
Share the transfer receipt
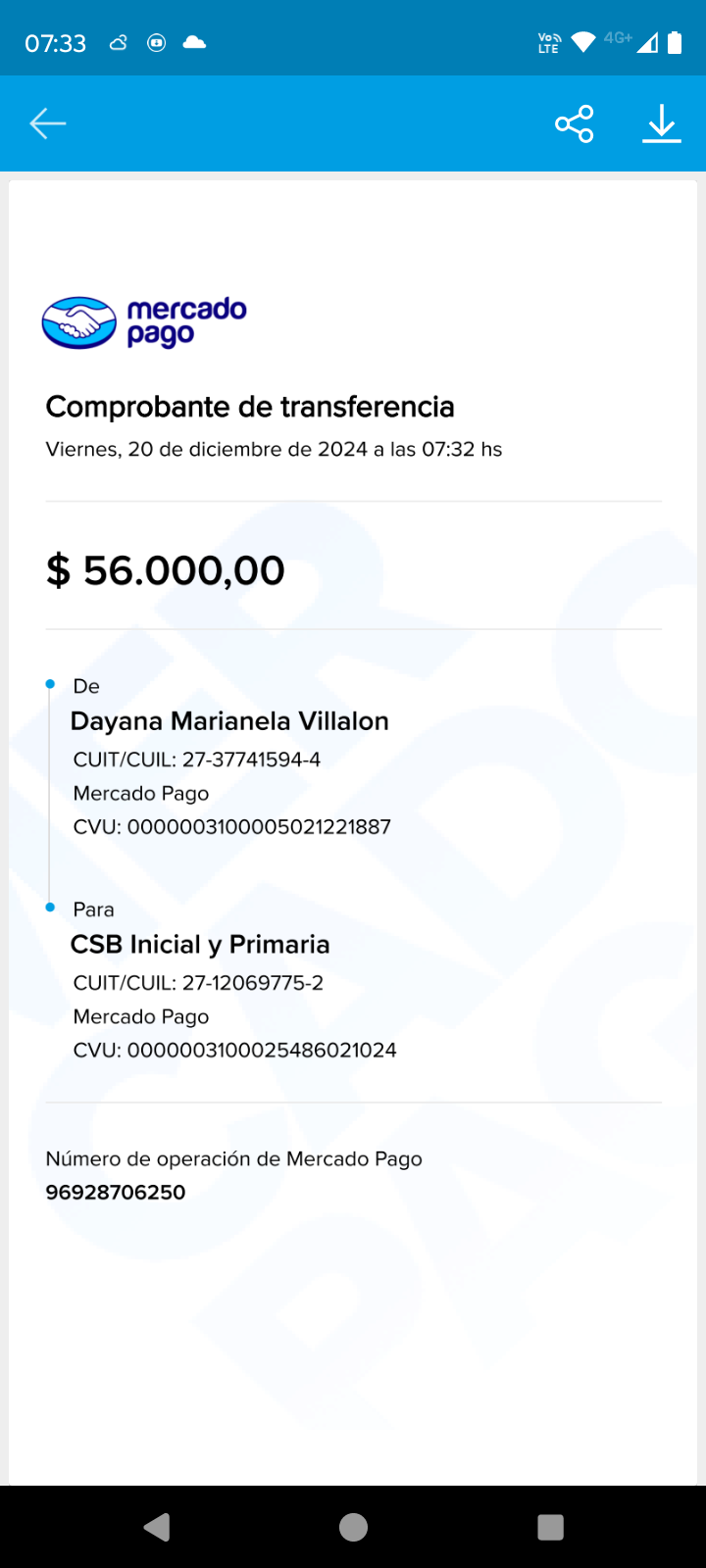[x=575, y=123]
